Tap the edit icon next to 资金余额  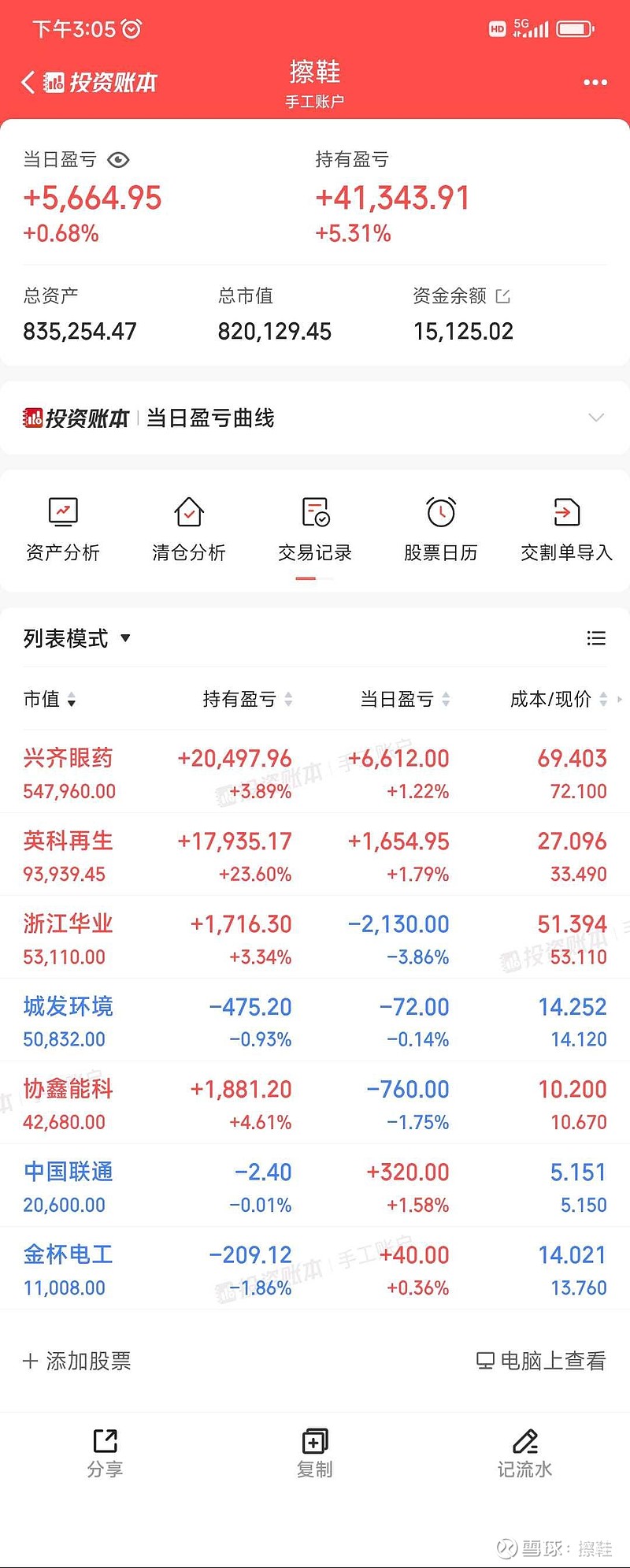[x=505, y=296]
